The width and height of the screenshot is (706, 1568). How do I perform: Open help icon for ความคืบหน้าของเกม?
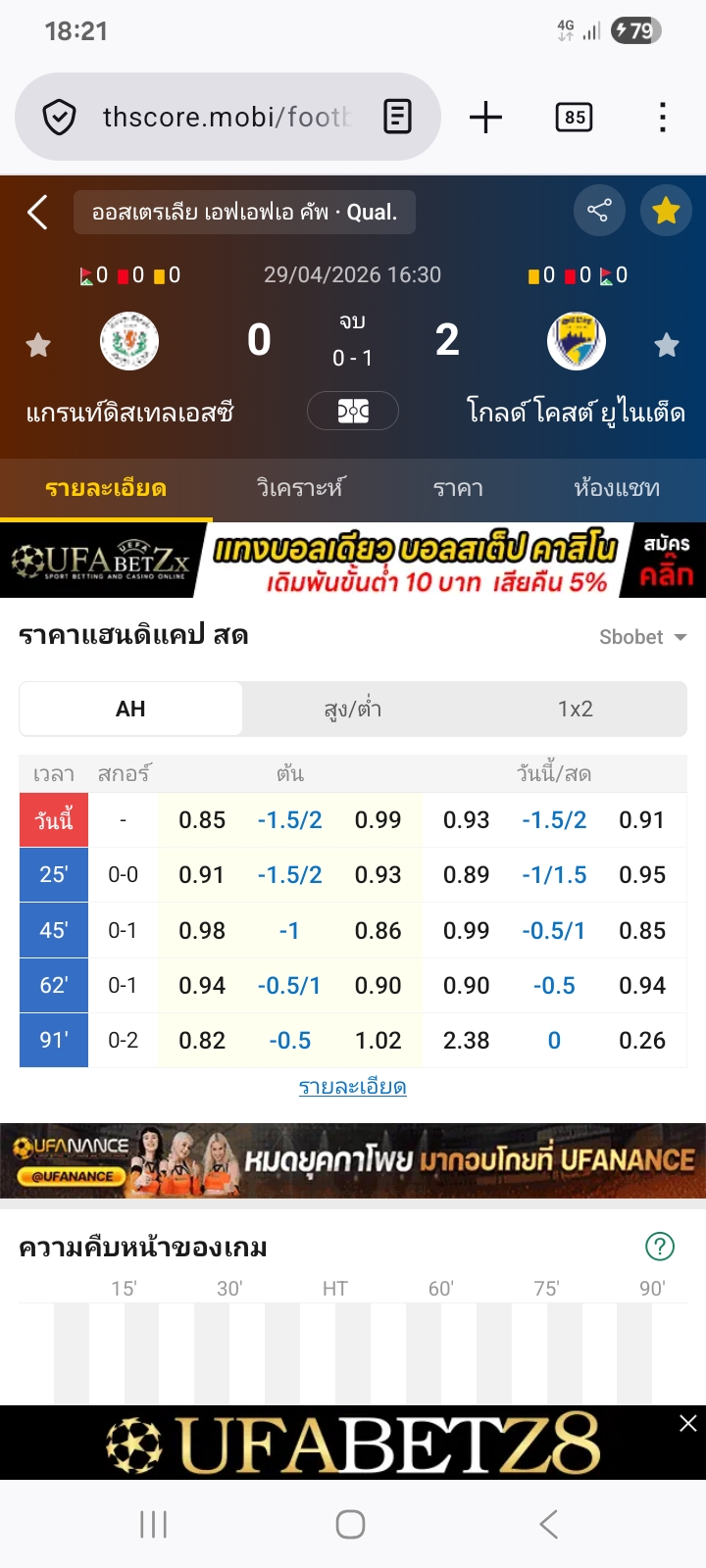660,1247
